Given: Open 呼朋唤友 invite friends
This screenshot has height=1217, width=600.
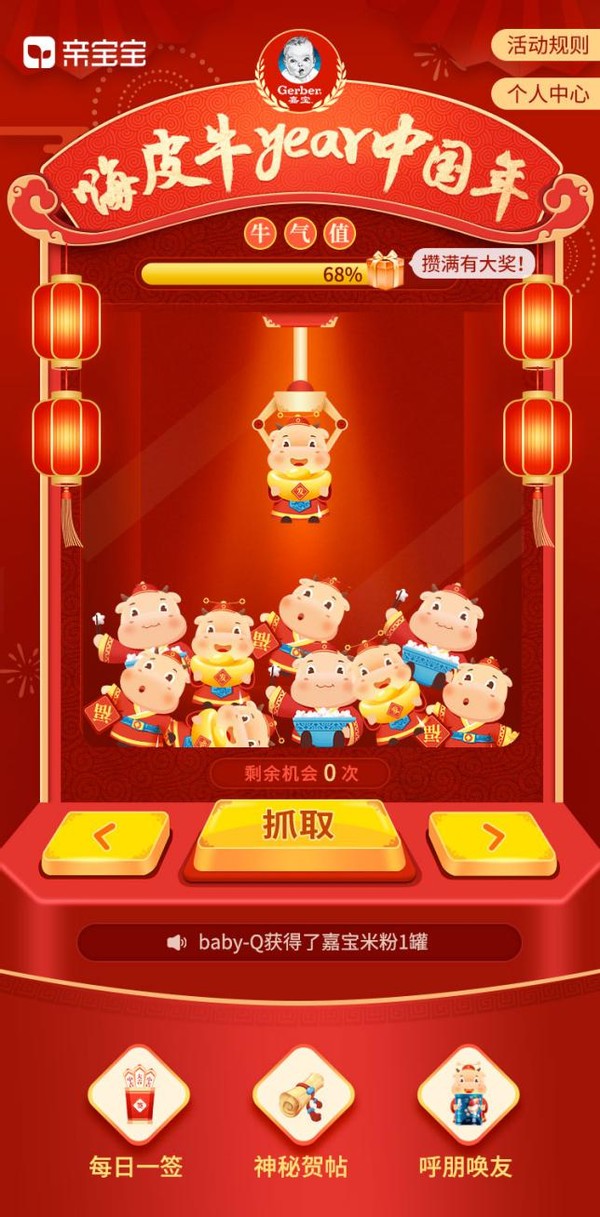Looking at the screenshot, I should tap(465, 1098).
